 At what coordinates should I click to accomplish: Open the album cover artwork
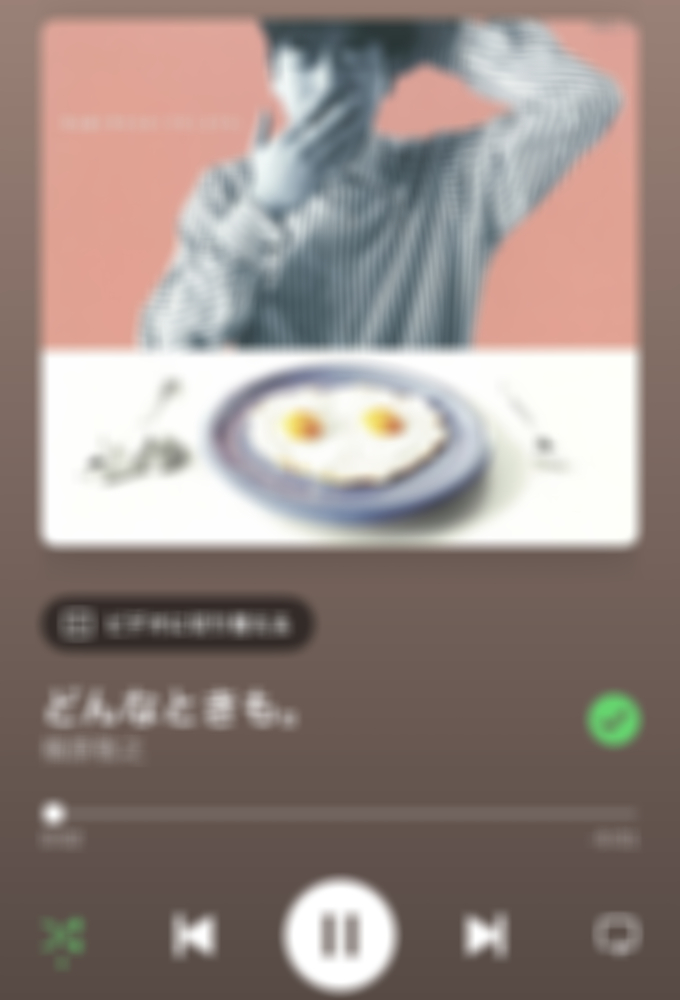click(x=340, y=282)
